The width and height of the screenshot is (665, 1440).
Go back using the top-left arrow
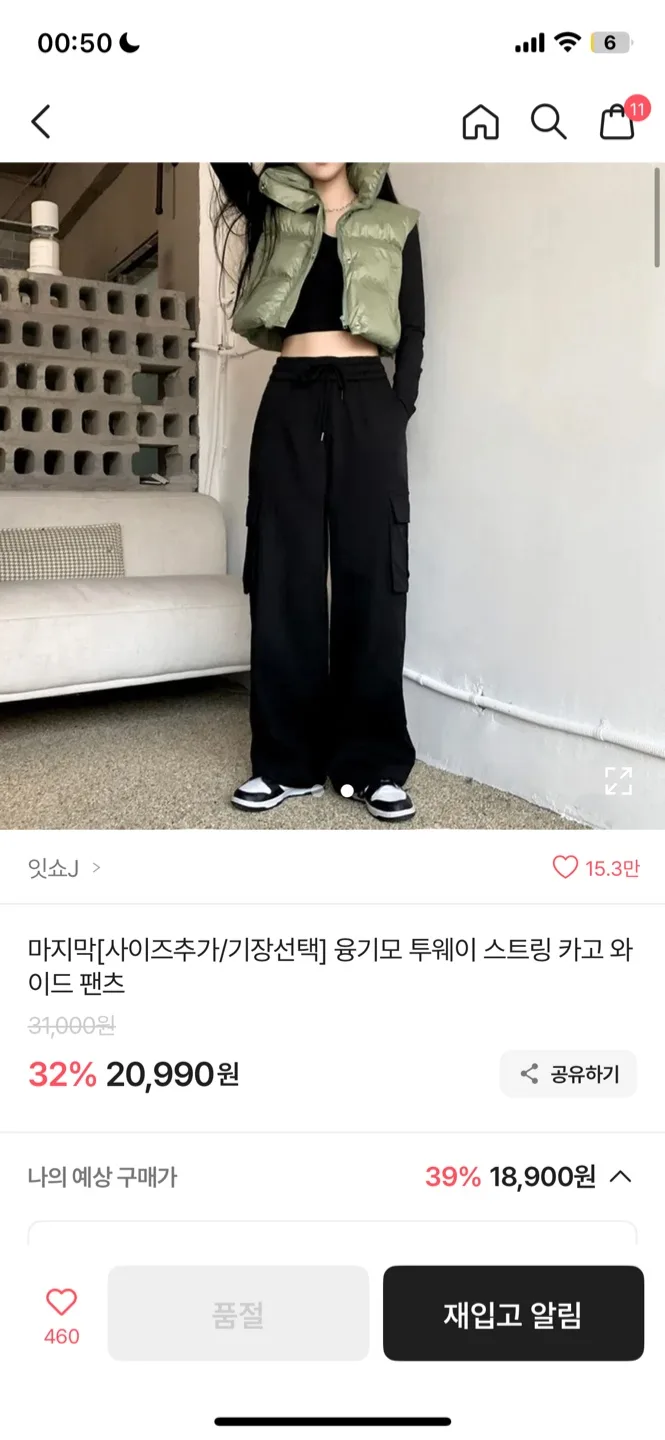[40, 122]
